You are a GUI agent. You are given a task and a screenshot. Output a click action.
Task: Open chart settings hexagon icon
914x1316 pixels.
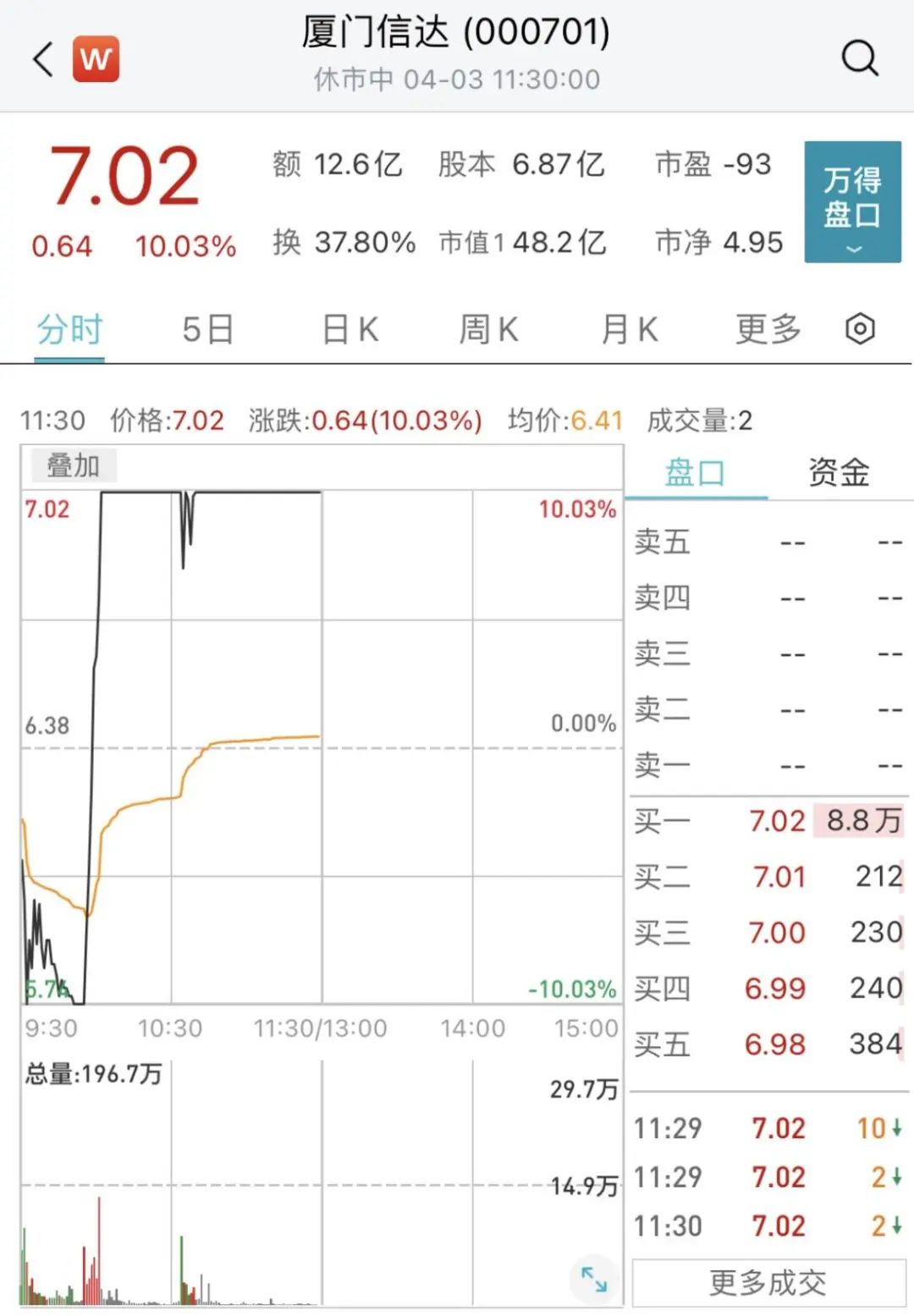click(860, 328)
